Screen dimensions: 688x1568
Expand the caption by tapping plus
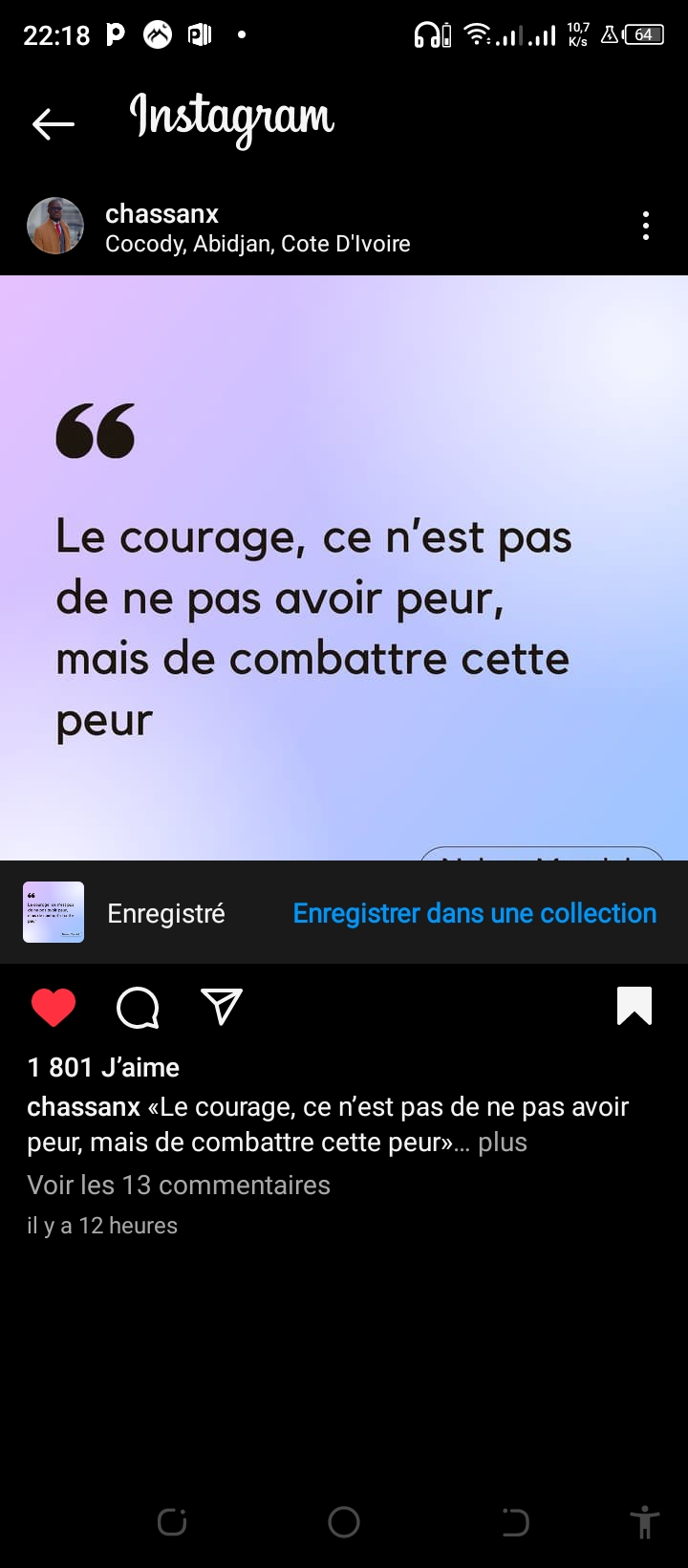pyautogui.click(x=503, y=1143)
